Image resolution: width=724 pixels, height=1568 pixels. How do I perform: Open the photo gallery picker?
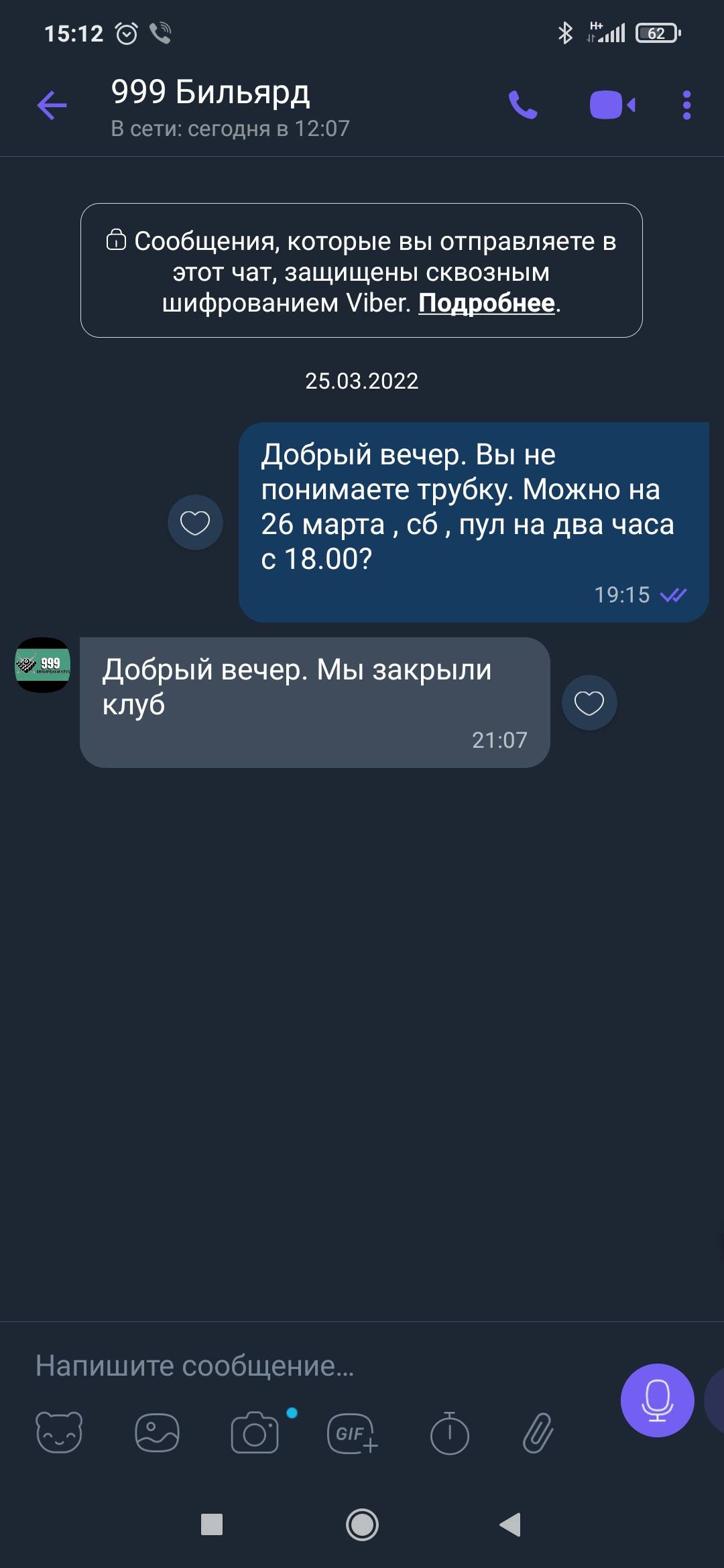[x=157, y=1433]
